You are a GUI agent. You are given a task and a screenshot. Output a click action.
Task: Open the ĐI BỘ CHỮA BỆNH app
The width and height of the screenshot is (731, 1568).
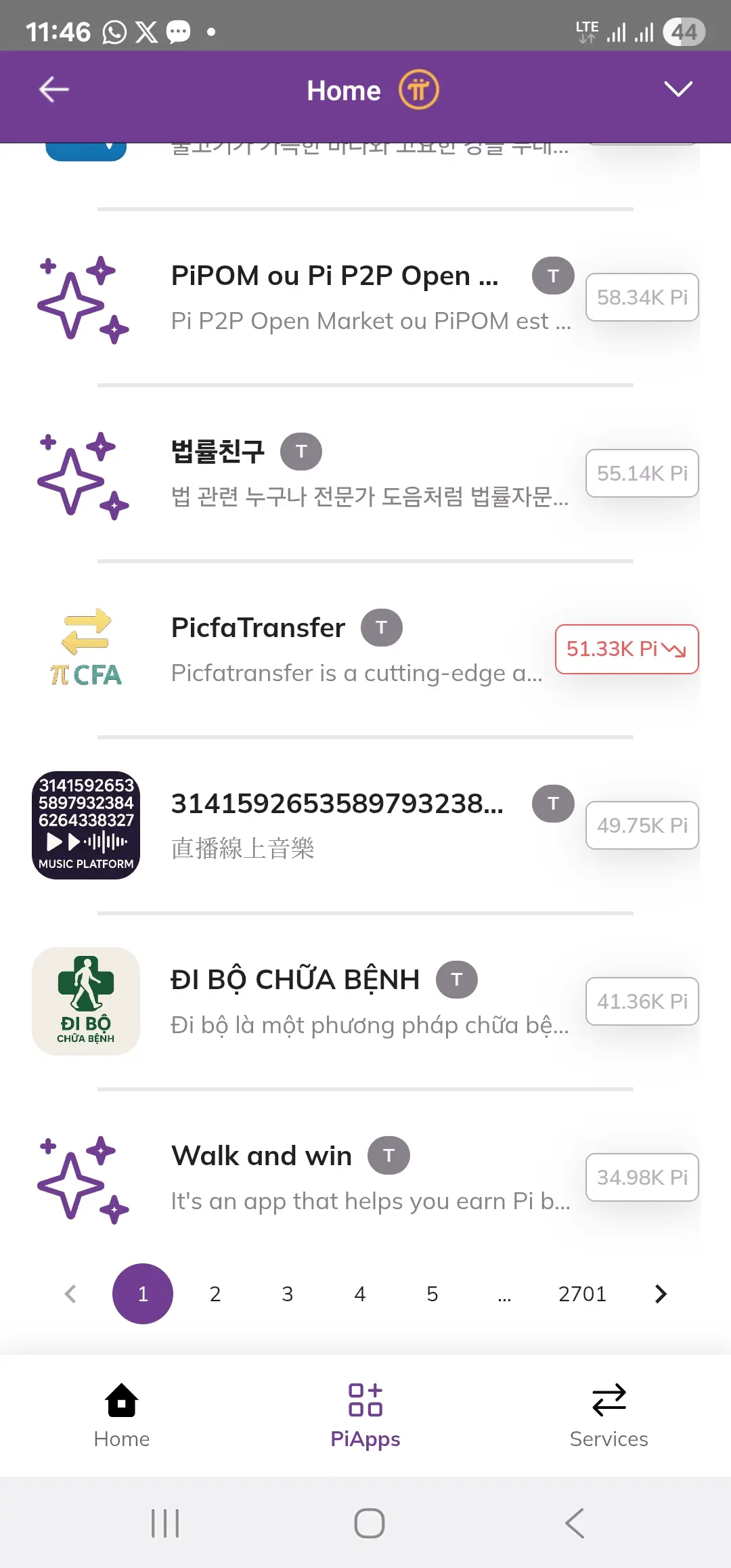[365, 1001]
